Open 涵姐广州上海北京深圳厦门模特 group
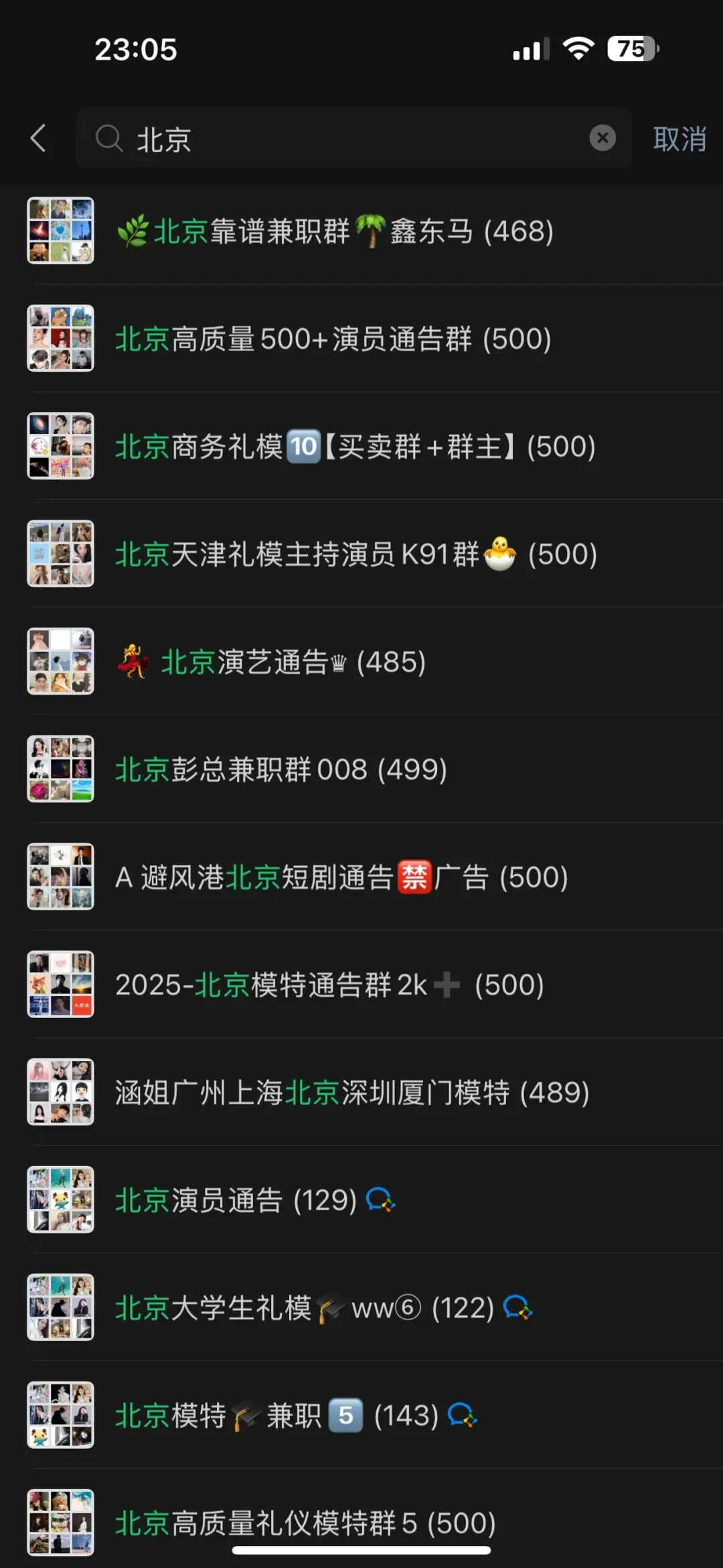The height and width of the screenshot is (1568, 723). pos(361,1092)
